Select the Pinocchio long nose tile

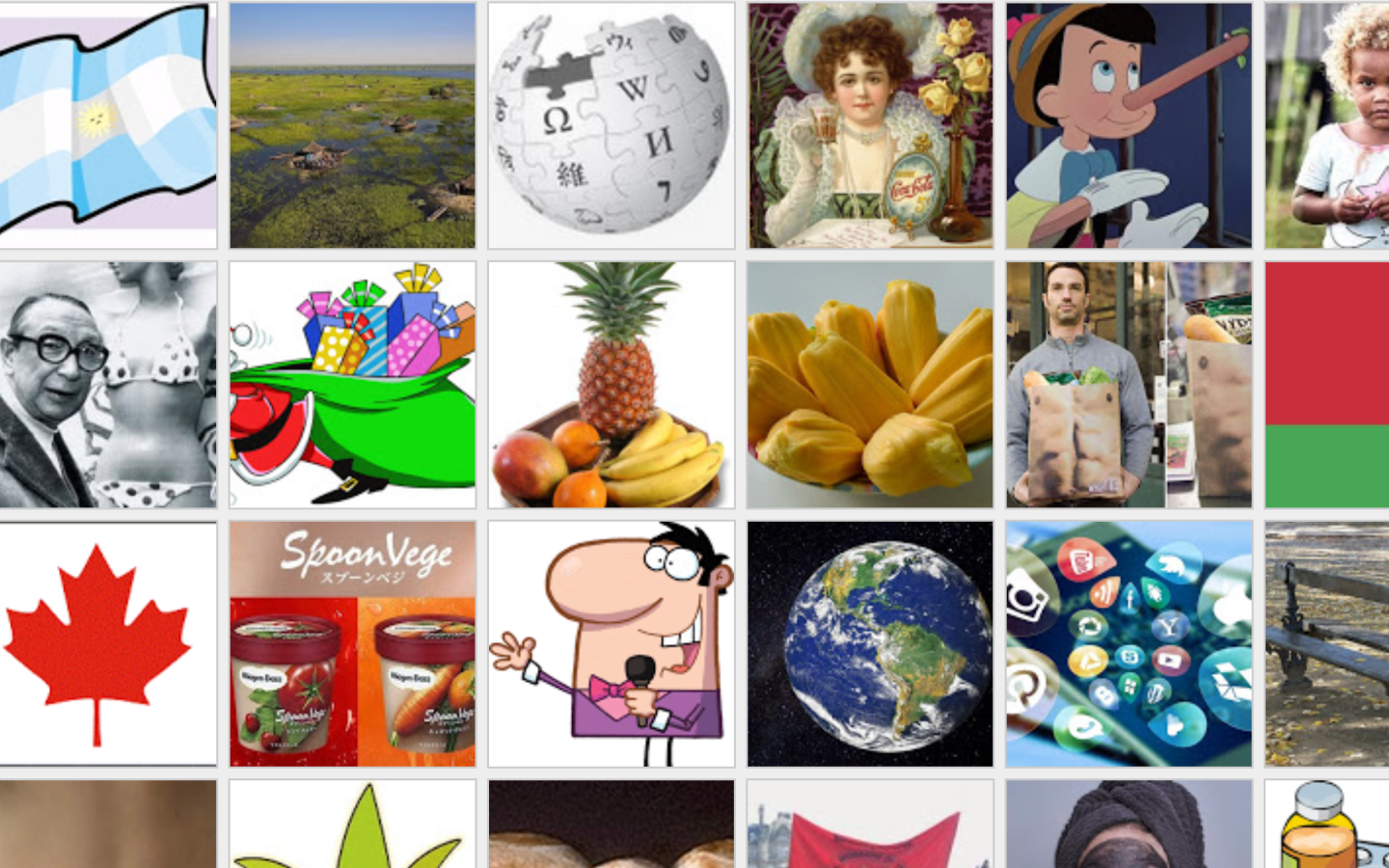coord(1129,125)
